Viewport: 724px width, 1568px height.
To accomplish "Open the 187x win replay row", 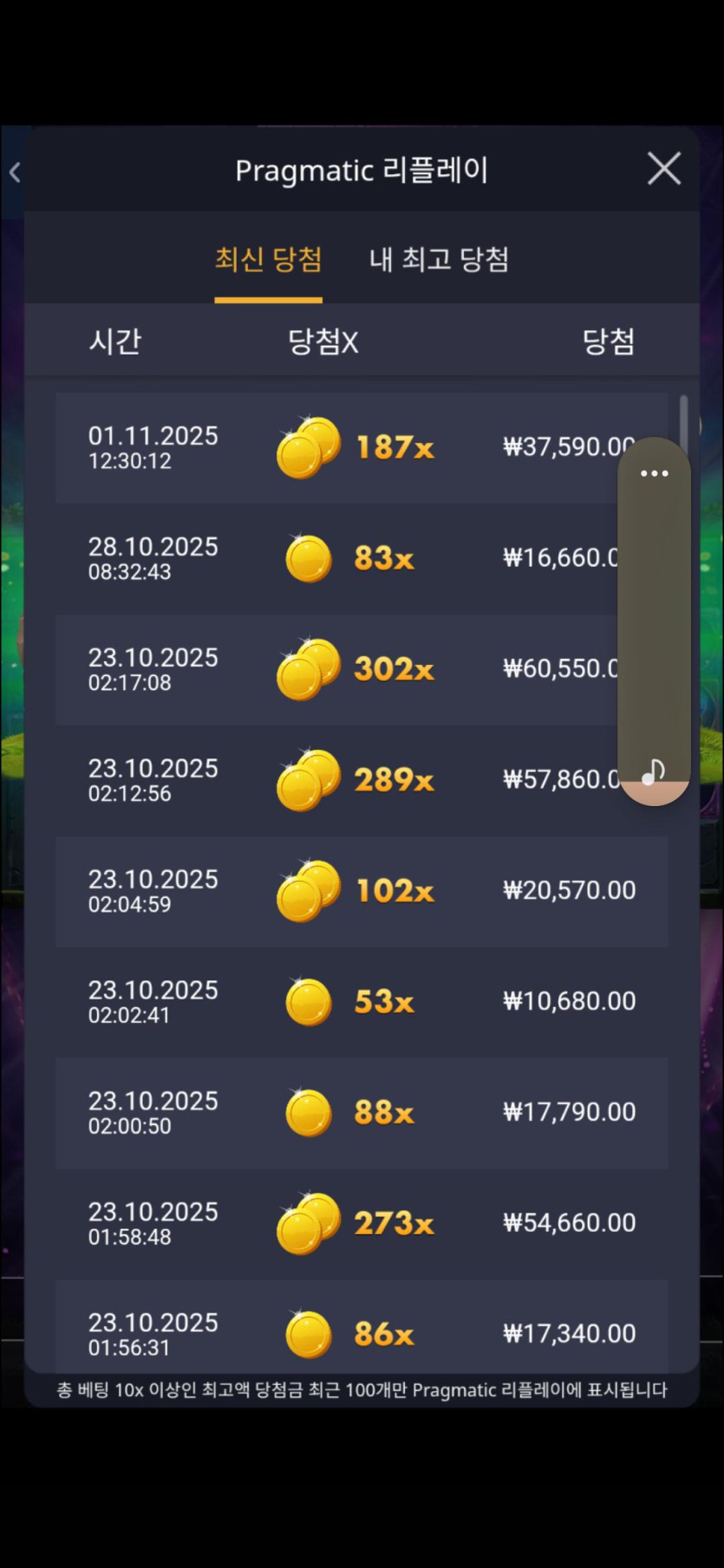I will click(347, 447).
